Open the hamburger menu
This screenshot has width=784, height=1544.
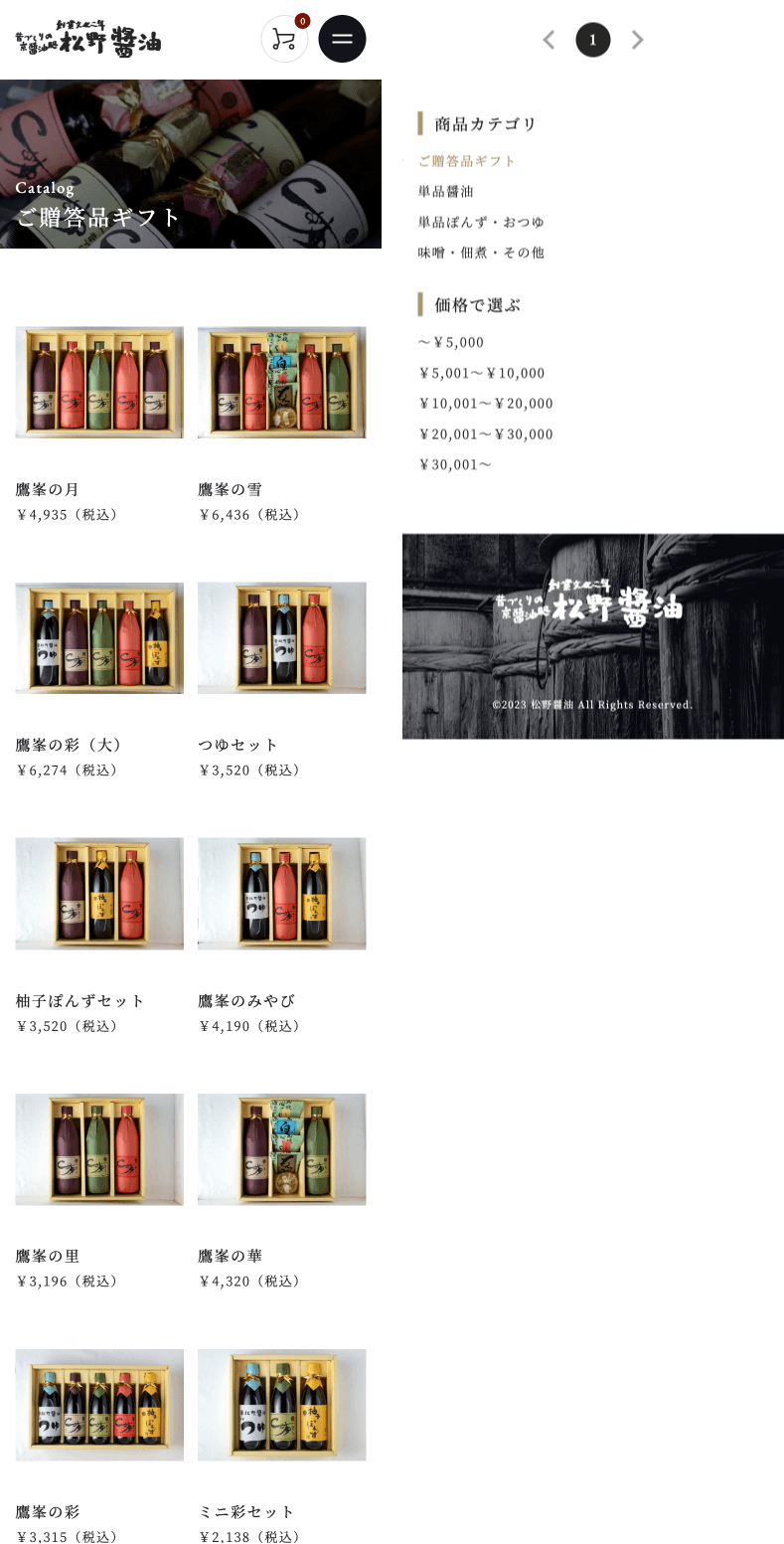coord(342,39)
